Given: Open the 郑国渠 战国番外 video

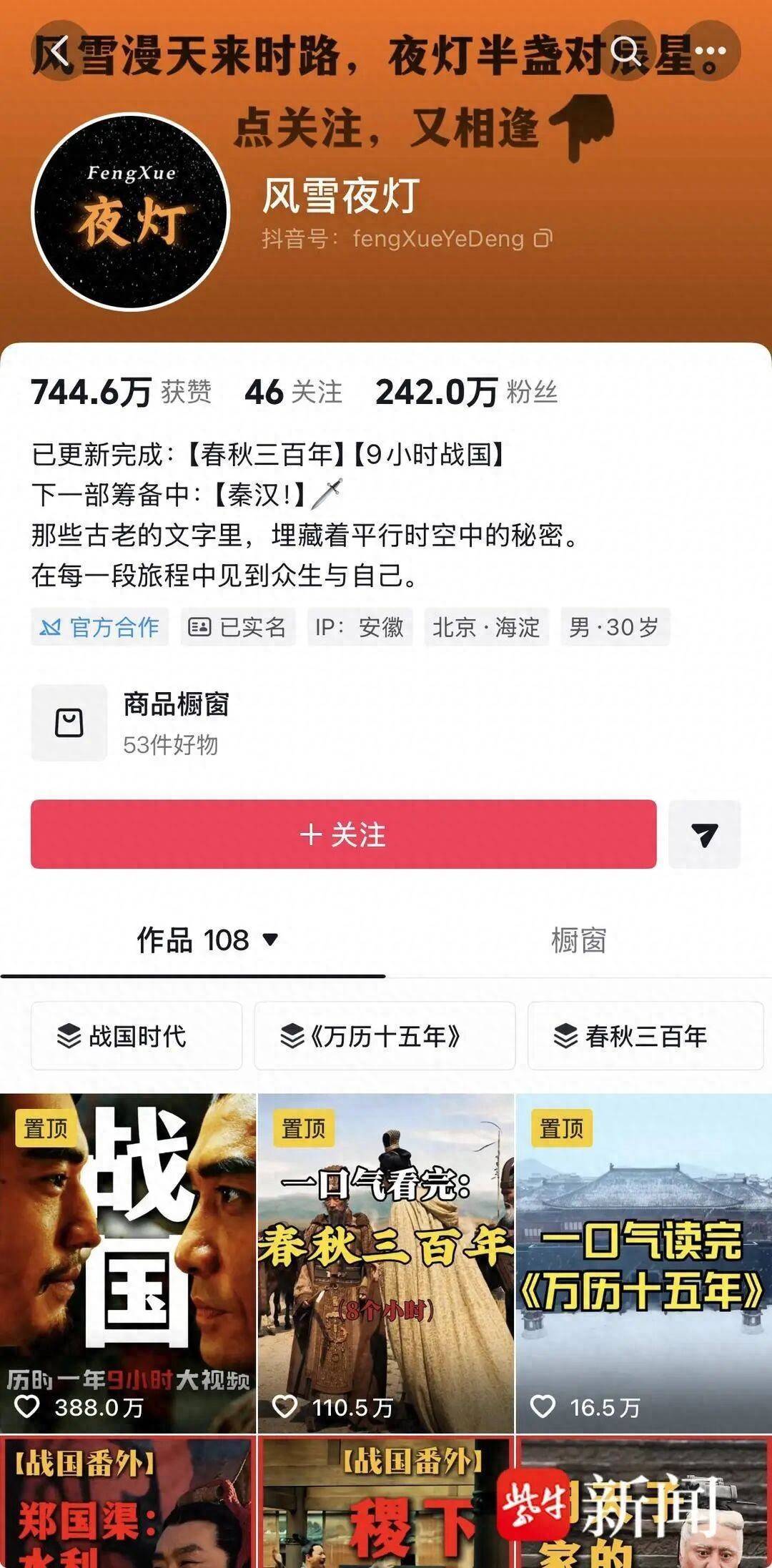Looking at the screenshot, I should pos(128,1502).
